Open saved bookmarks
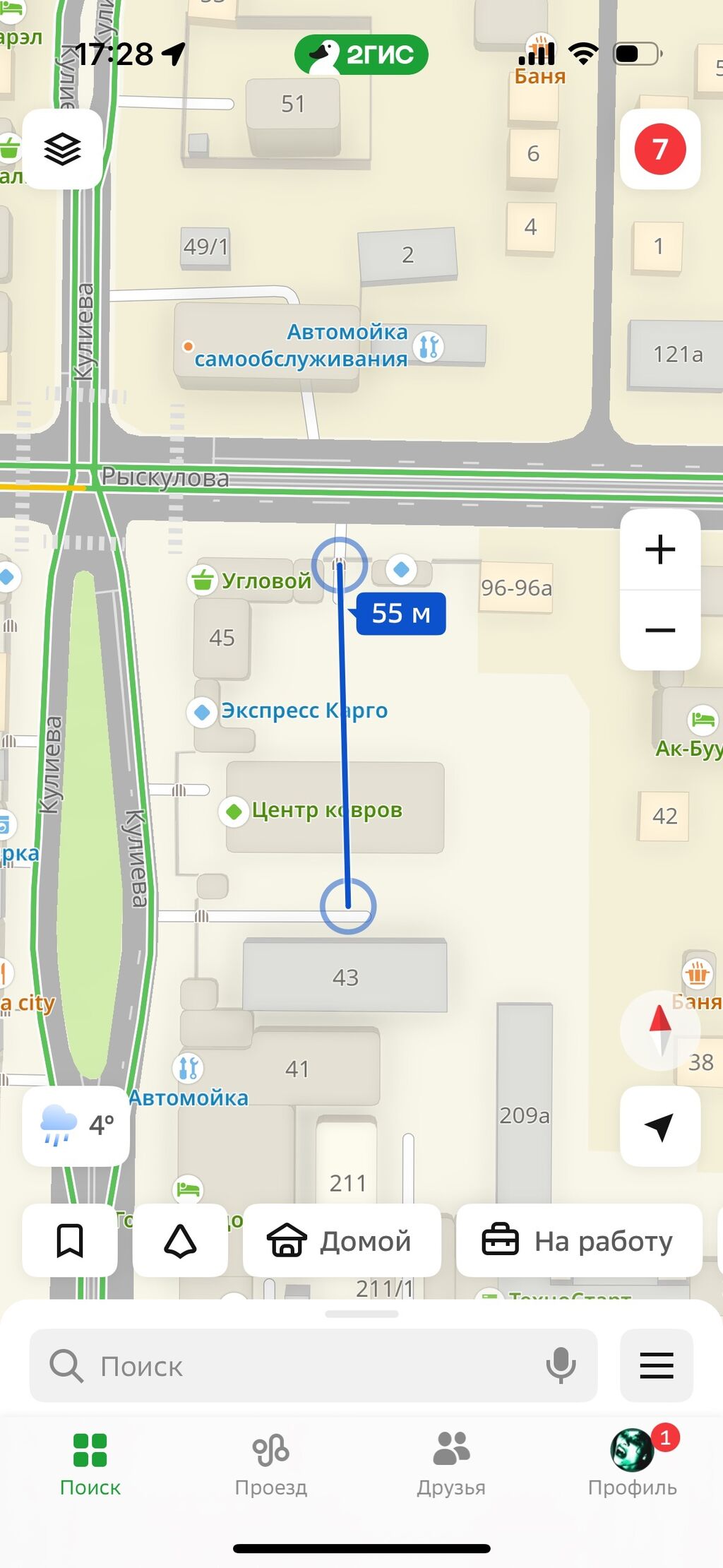This screenshot has width=723, height=1568. click(70, 1241)
